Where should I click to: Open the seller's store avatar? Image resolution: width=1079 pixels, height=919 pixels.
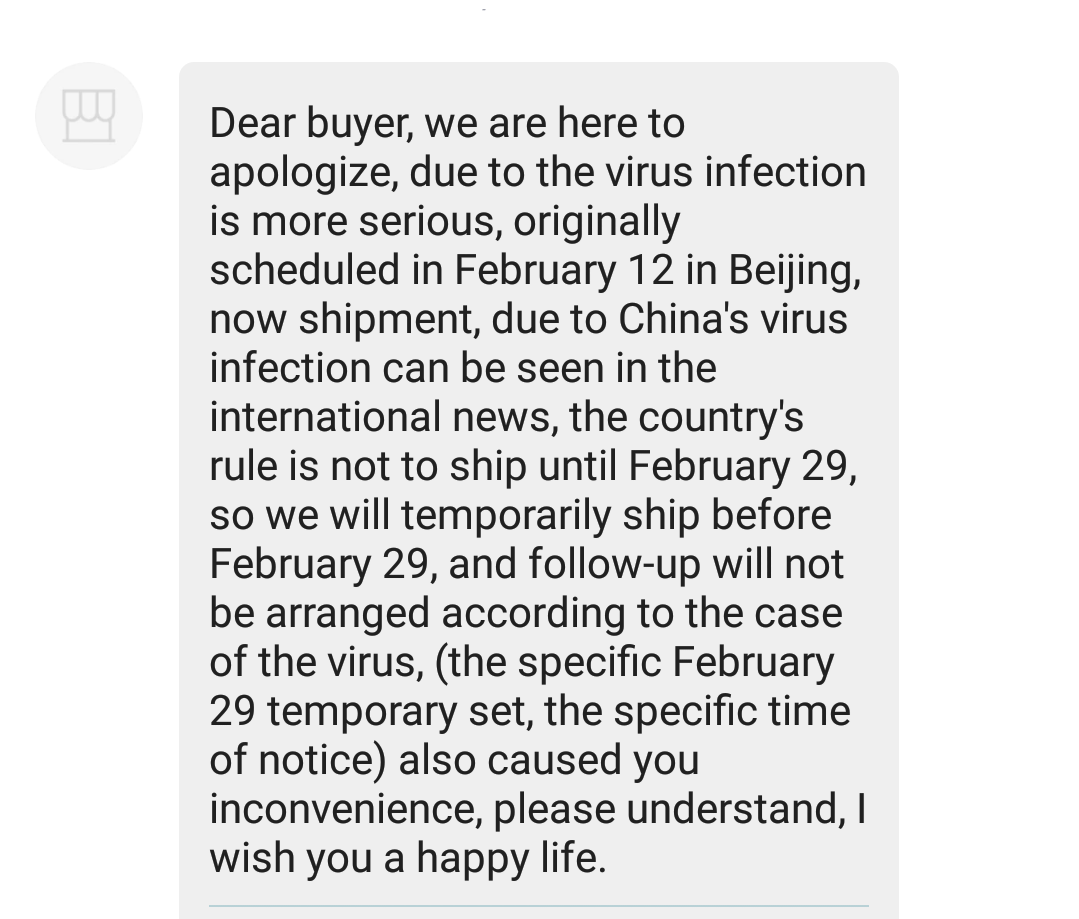click(89, 116)
